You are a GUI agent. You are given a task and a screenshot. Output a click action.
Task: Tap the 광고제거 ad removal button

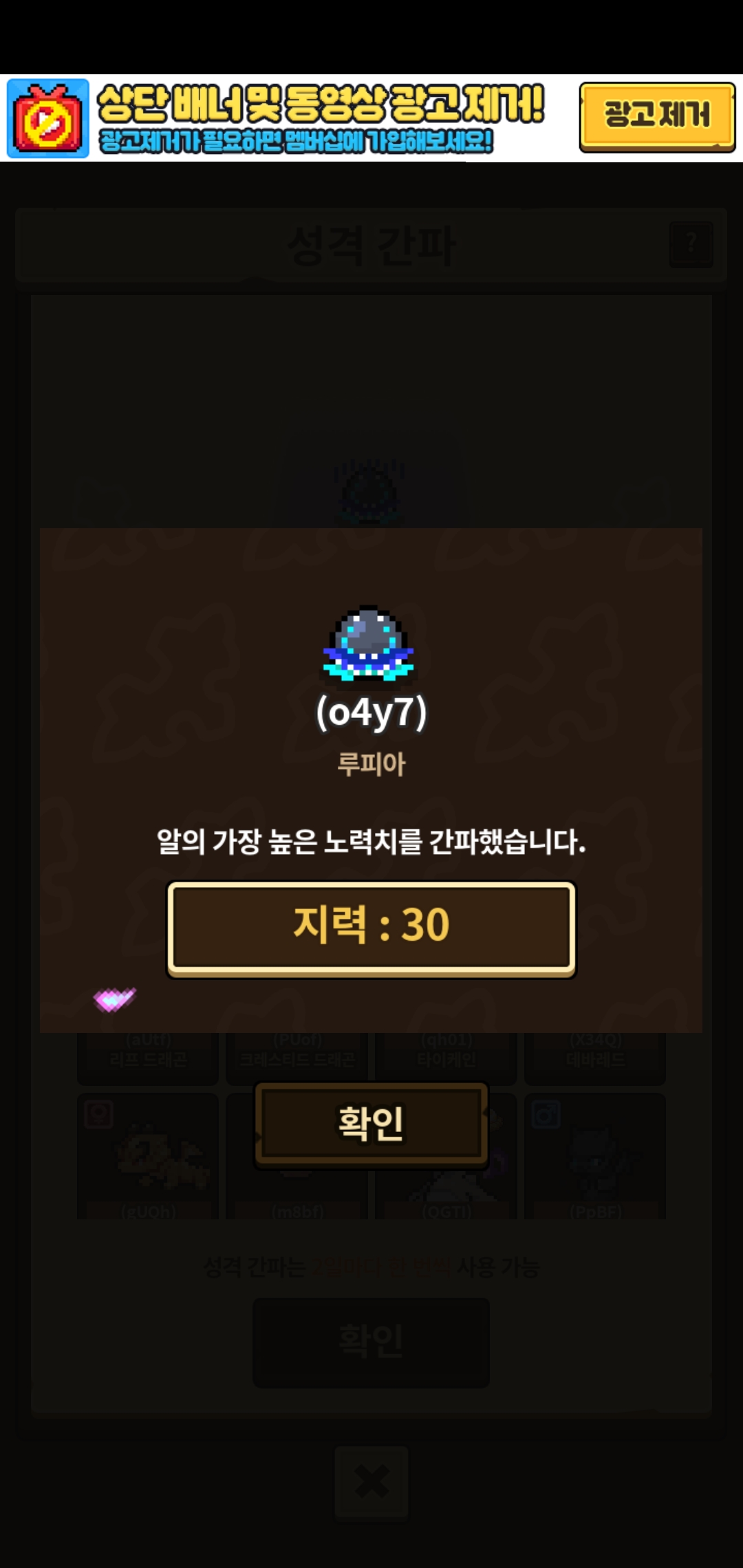coord(657,116)
